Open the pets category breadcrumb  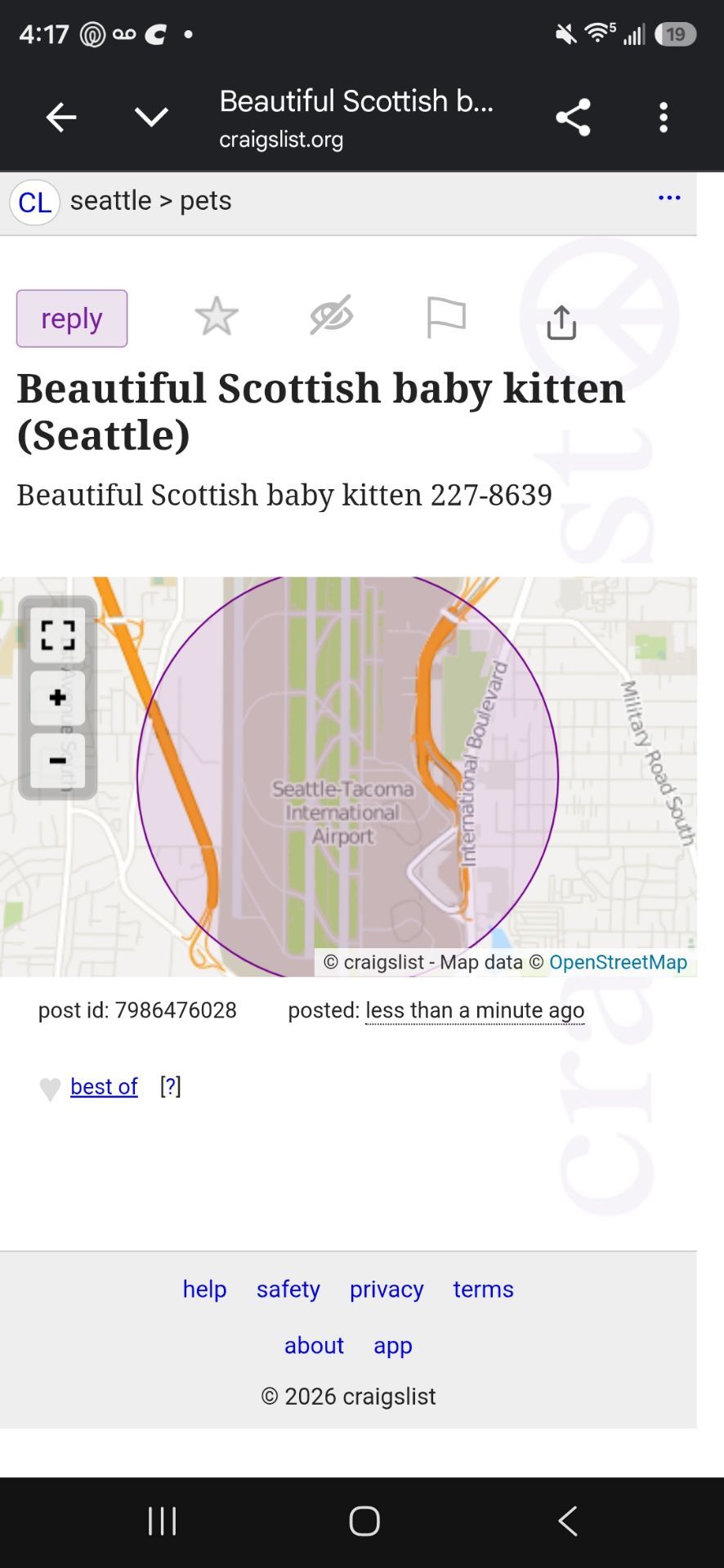206,201
